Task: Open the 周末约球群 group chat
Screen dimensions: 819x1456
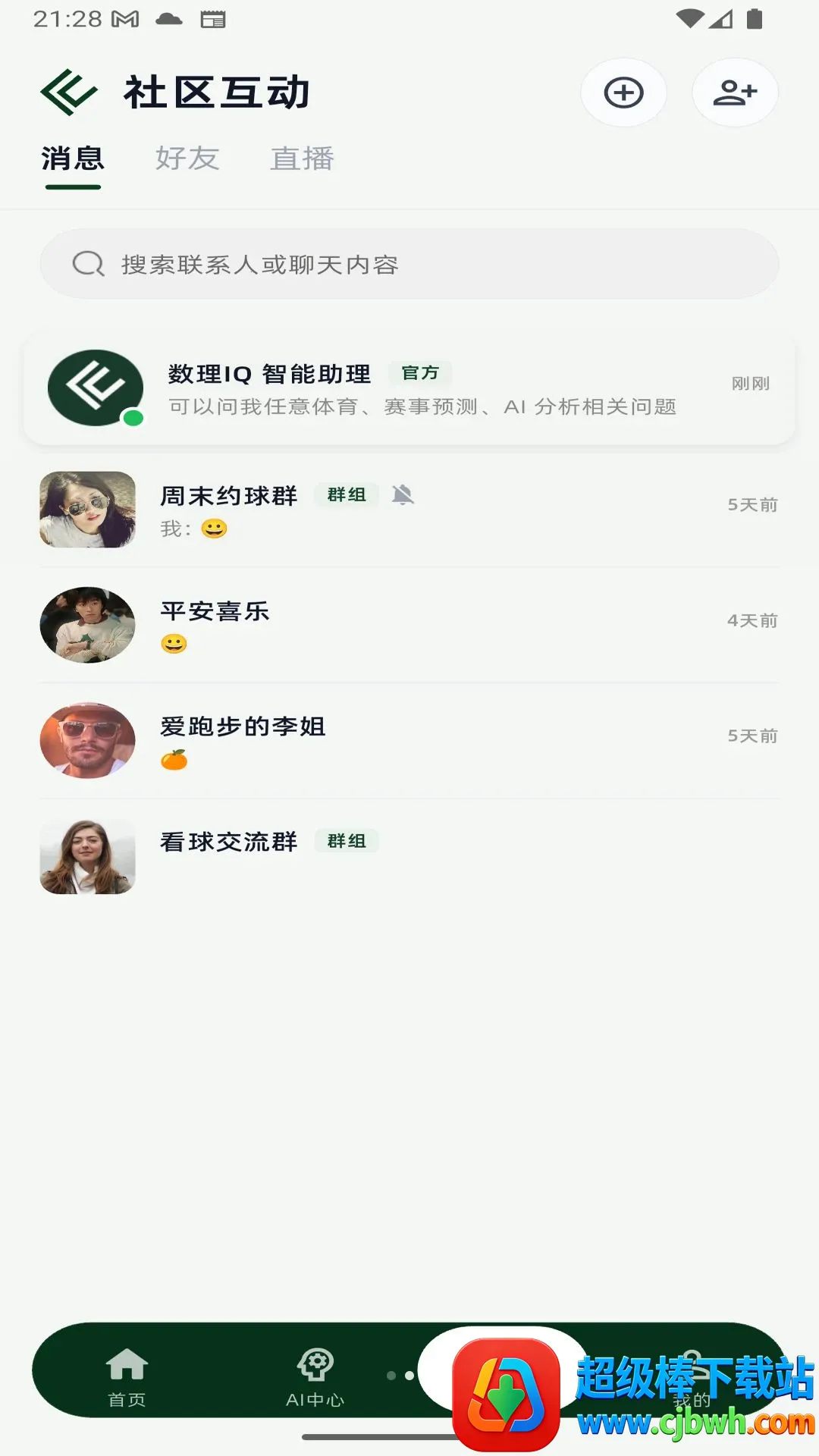Action: 409,510
